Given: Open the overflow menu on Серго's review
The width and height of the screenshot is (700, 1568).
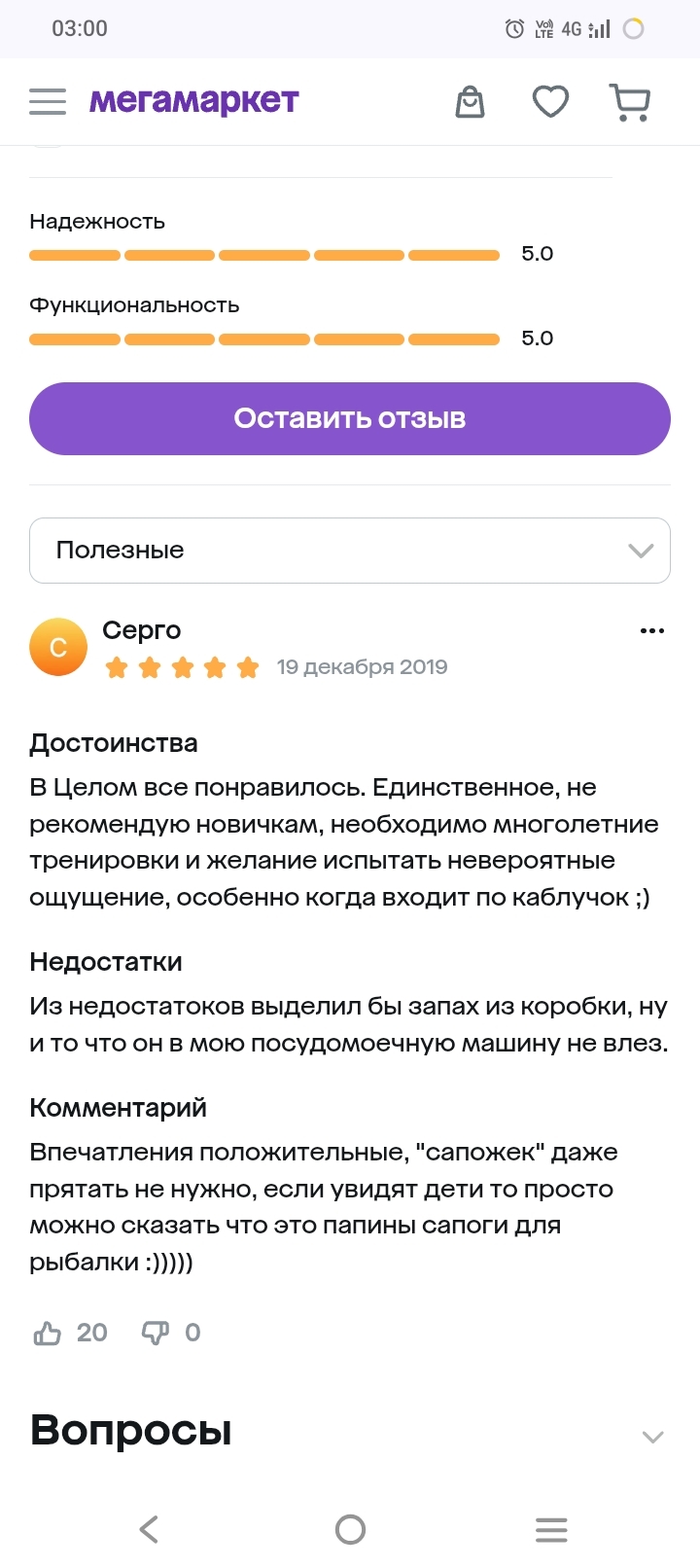Looking at the screenshot, I should click(652, 631).
